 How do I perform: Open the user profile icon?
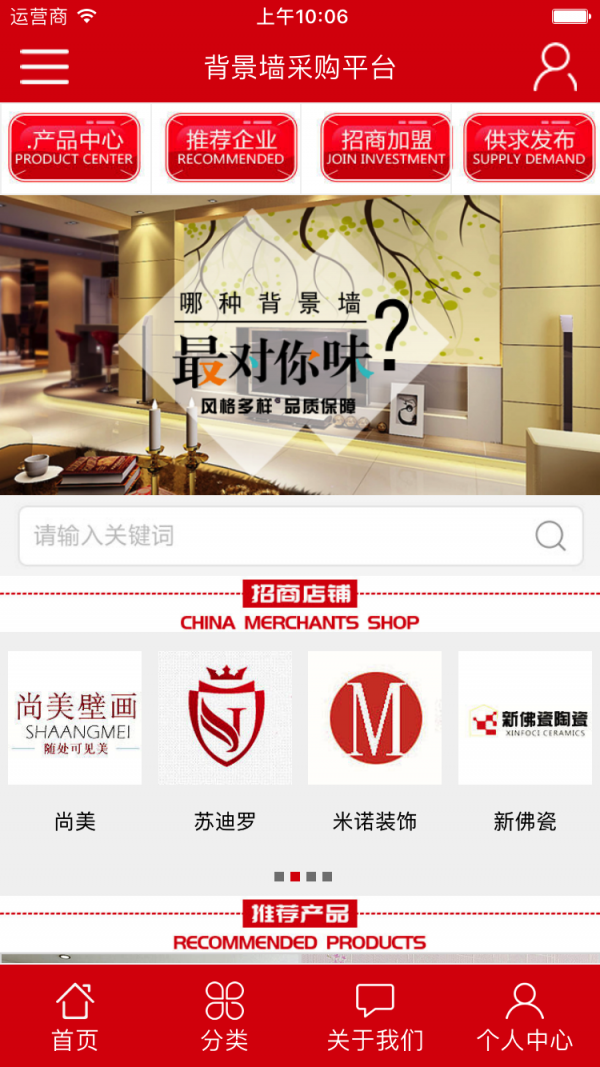tap(554, 68)
